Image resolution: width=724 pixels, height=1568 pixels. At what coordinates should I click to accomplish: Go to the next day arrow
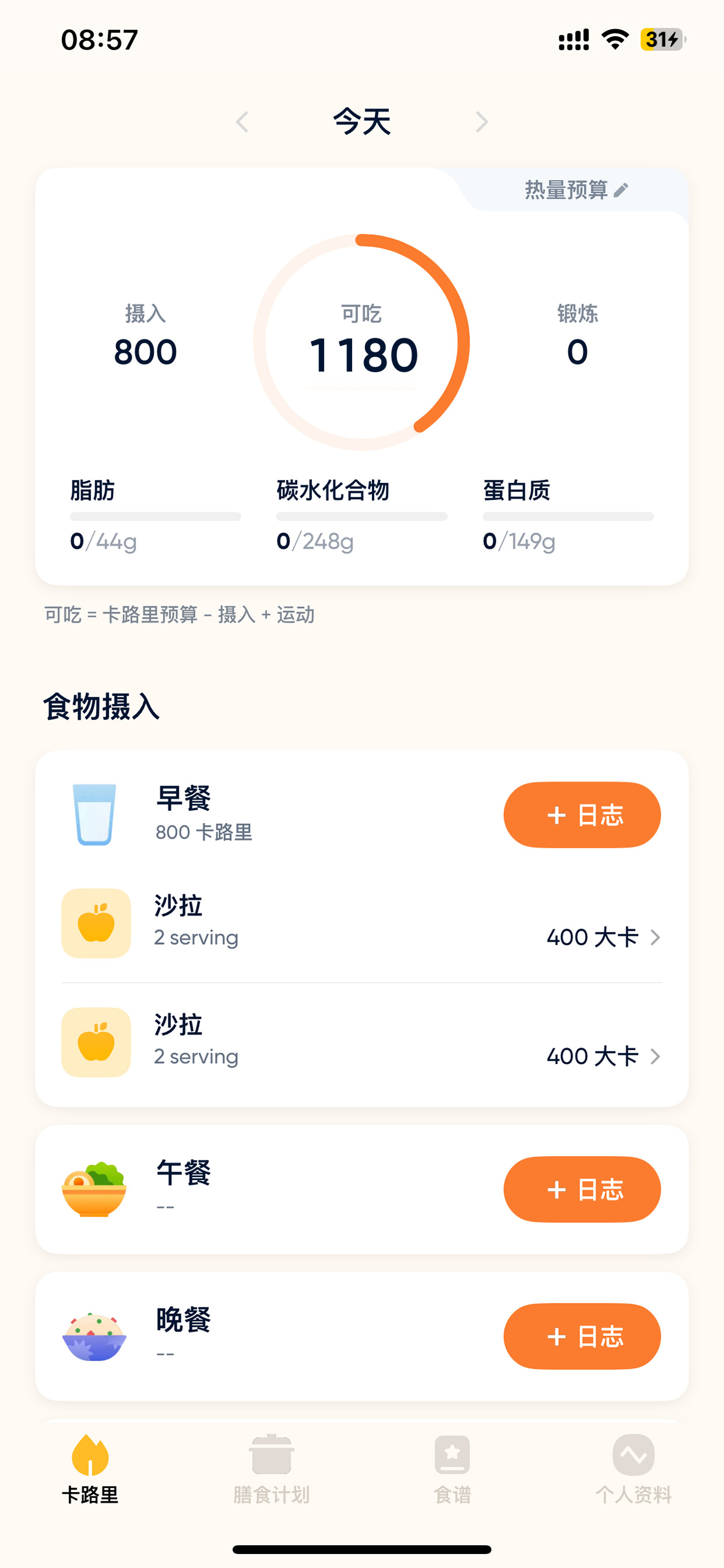click(482, 122)
